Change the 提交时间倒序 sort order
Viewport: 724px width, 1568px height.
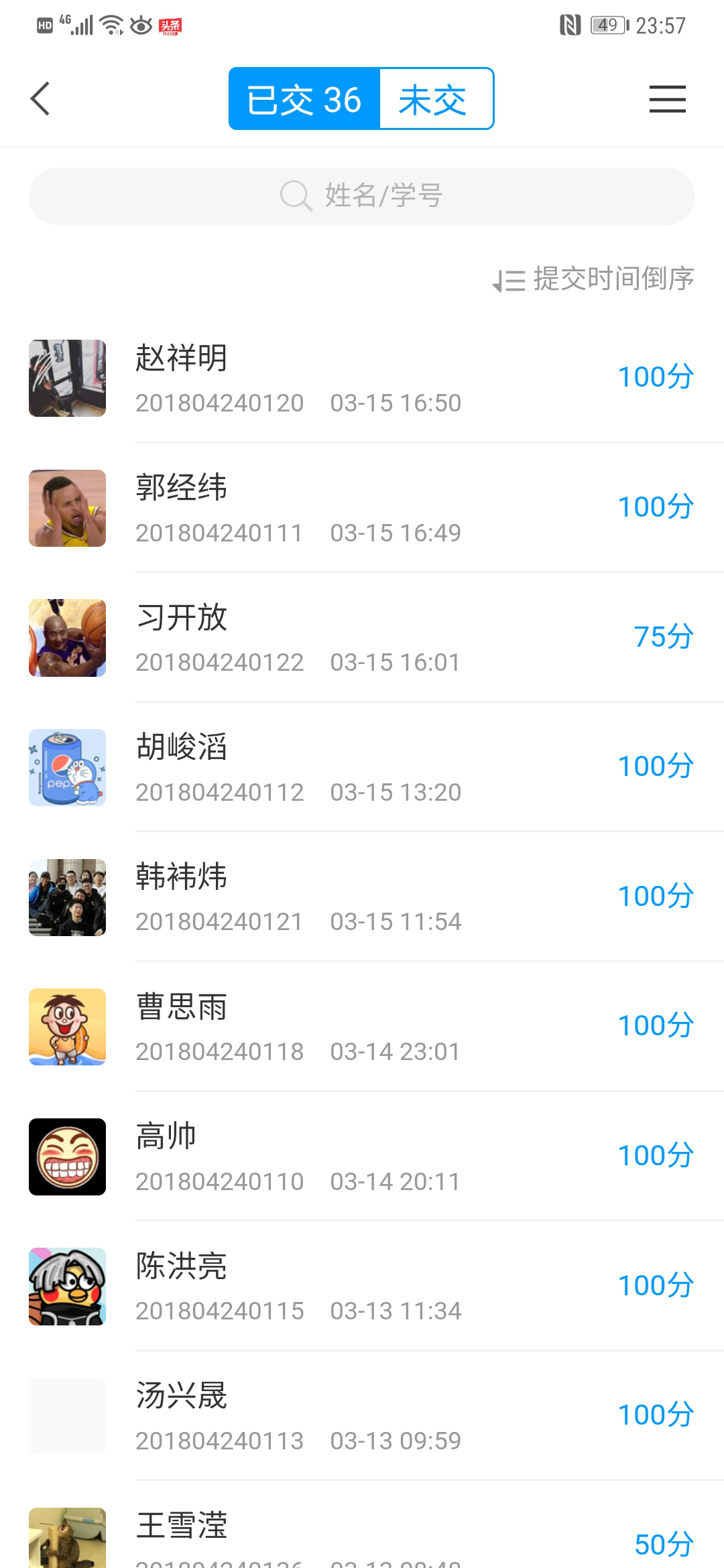tap(594, 279)
